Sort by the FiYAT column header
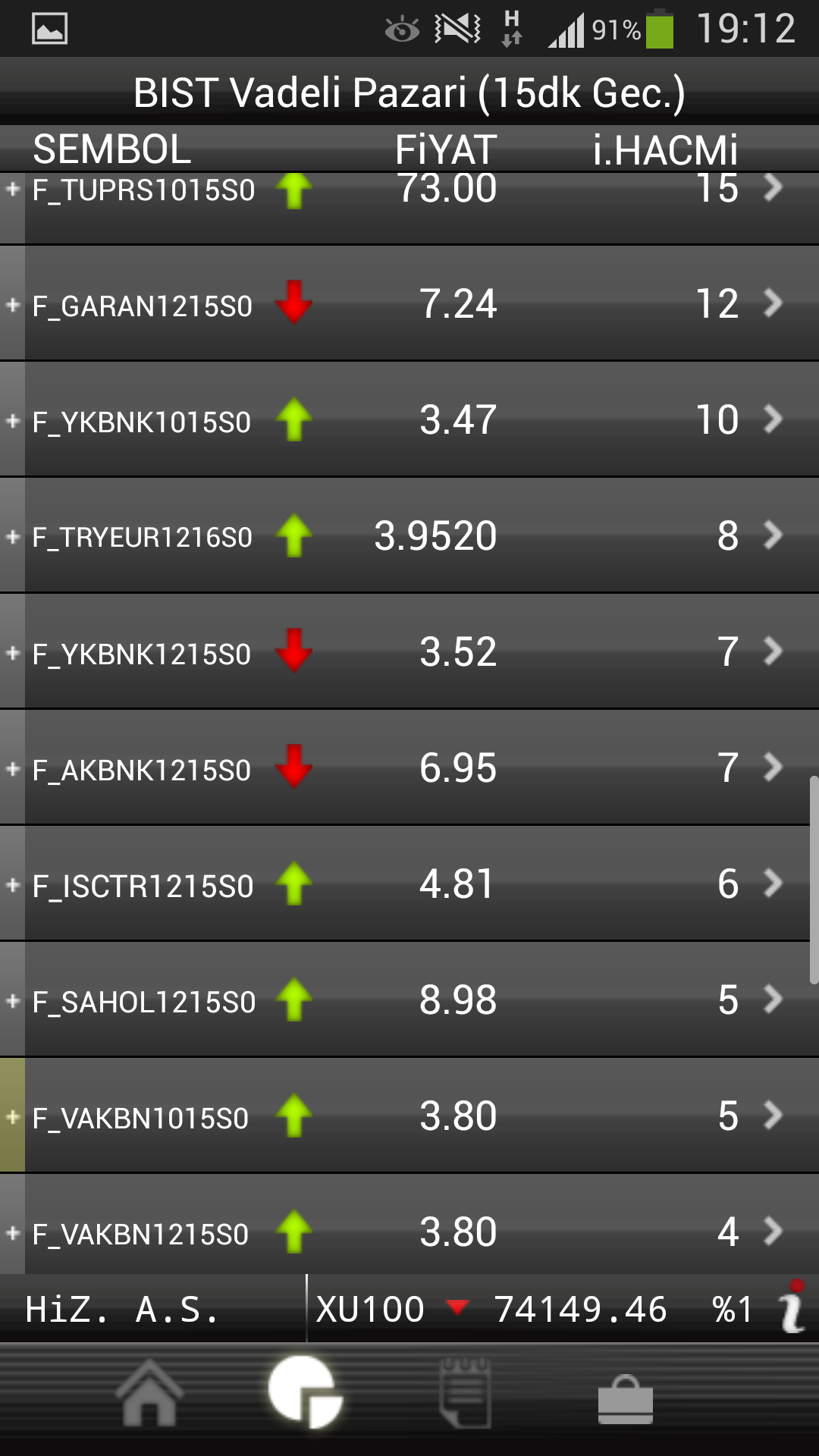819x1456 pixels. [x=446, y=149]
